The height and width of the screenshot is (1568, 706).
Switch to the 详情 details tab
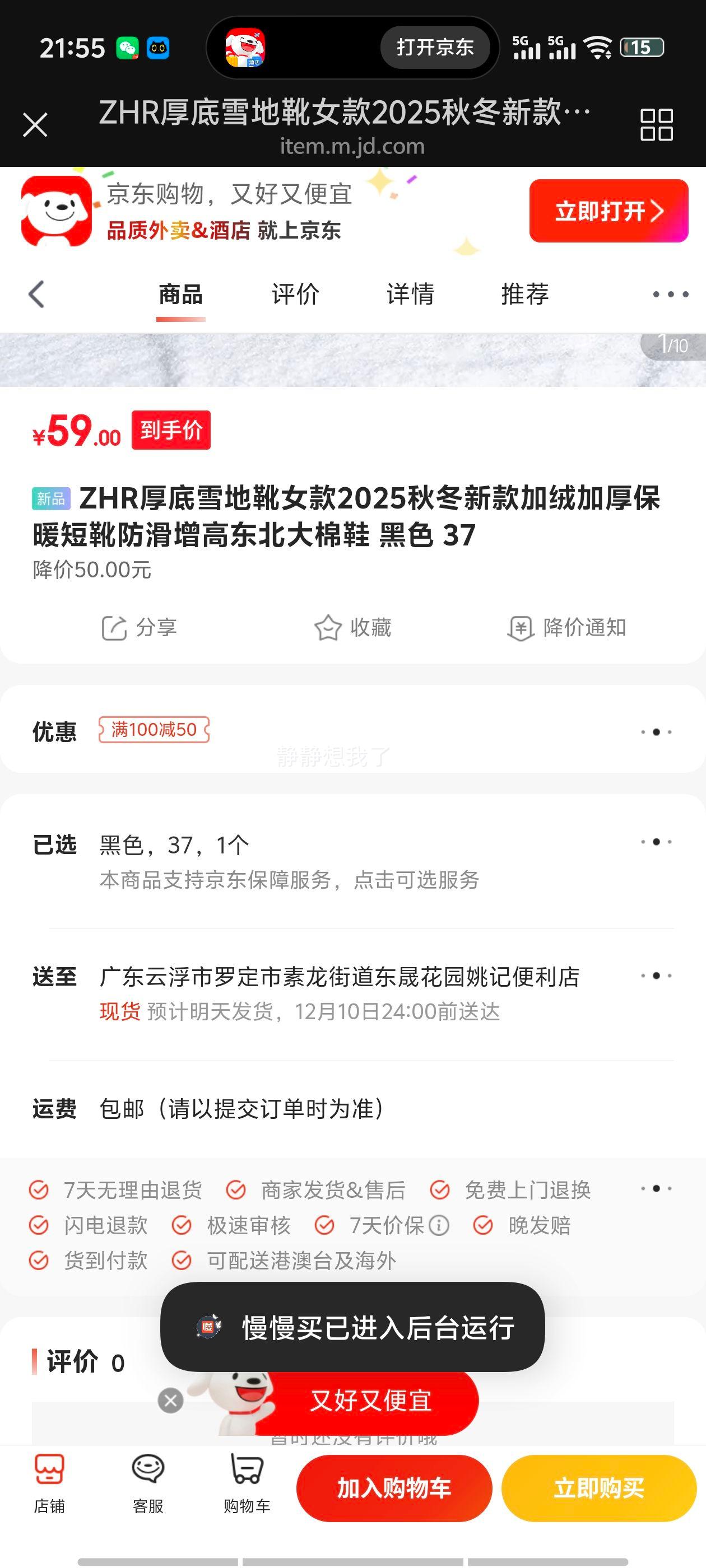tap(410, 294)
